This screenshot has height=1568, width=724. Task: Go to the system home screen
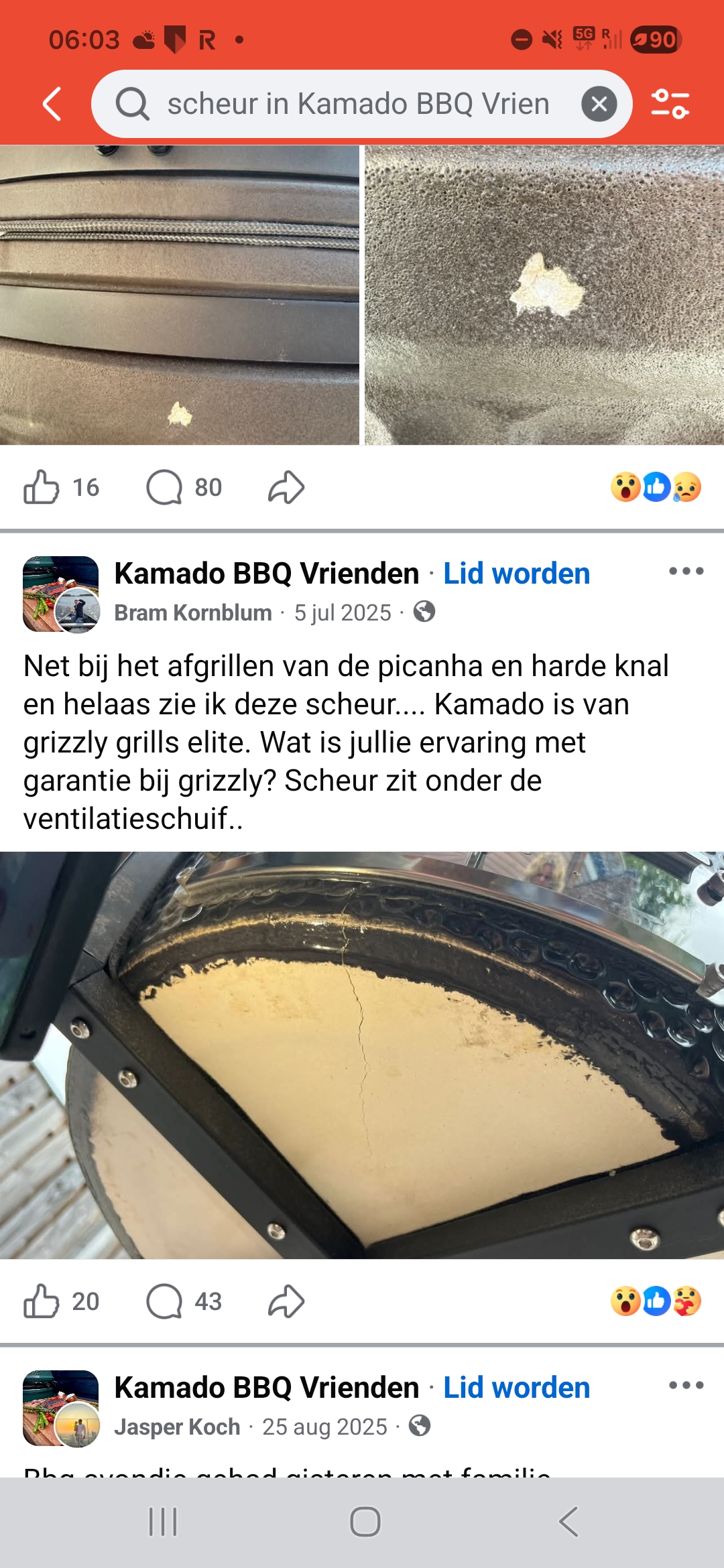365,1522
